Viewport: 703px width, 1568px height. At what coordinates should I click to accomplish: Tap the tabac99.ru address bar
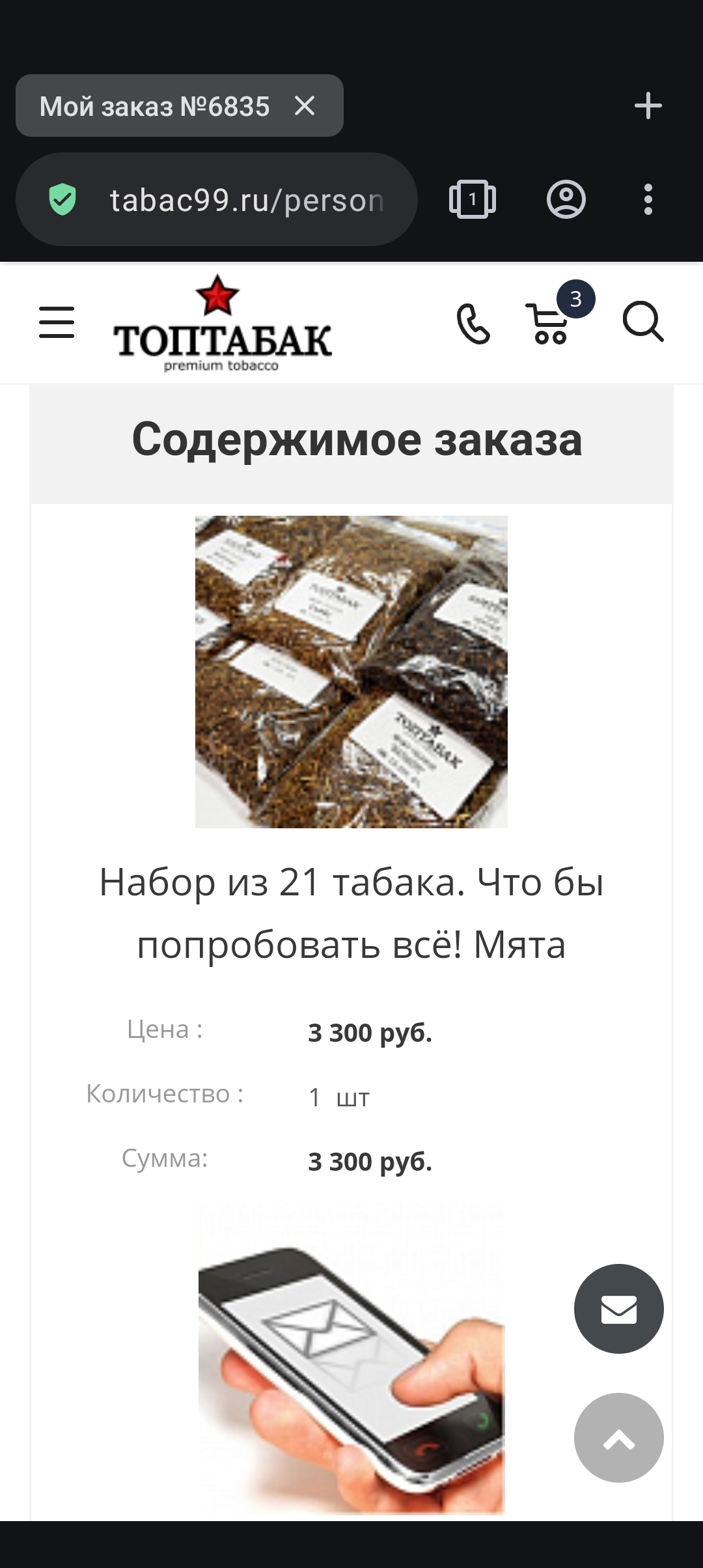pyautogui.click(x=246, y=200)
